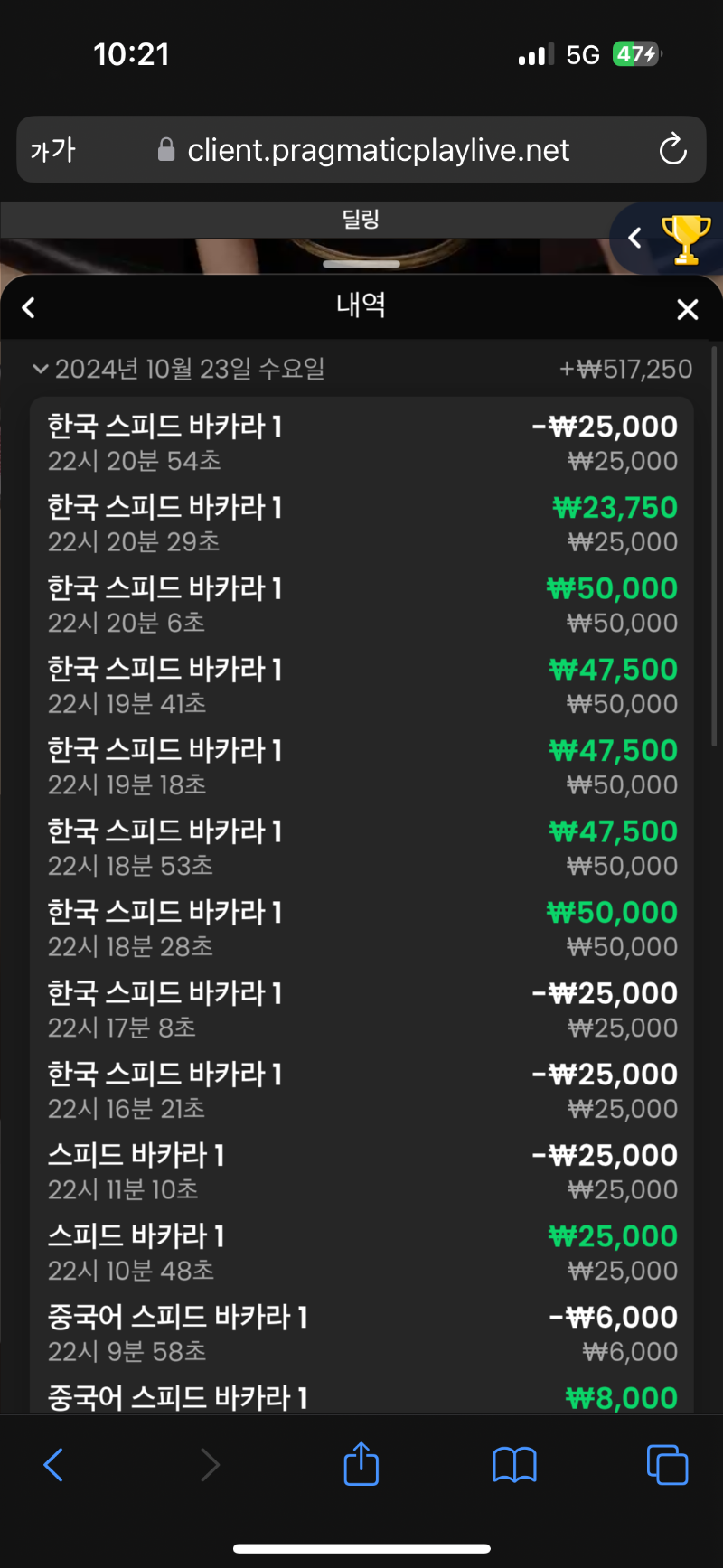Go back in Safari browser
723x1568 pixels.
(x=54, y=1464)
